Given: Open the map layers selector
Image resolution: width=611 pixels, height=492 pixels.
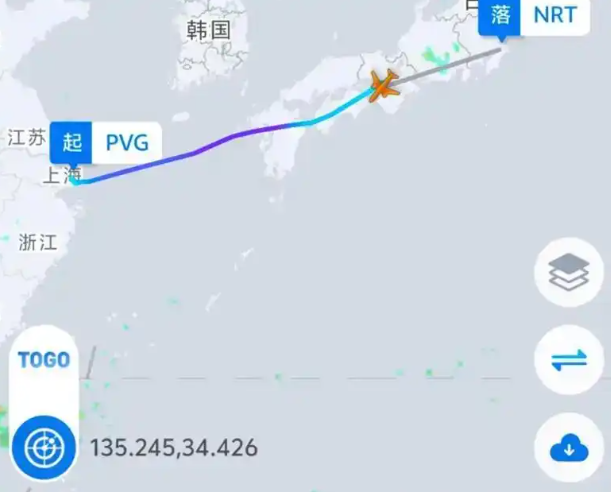Looking at the screenshot, I should (x=568, y=271).
